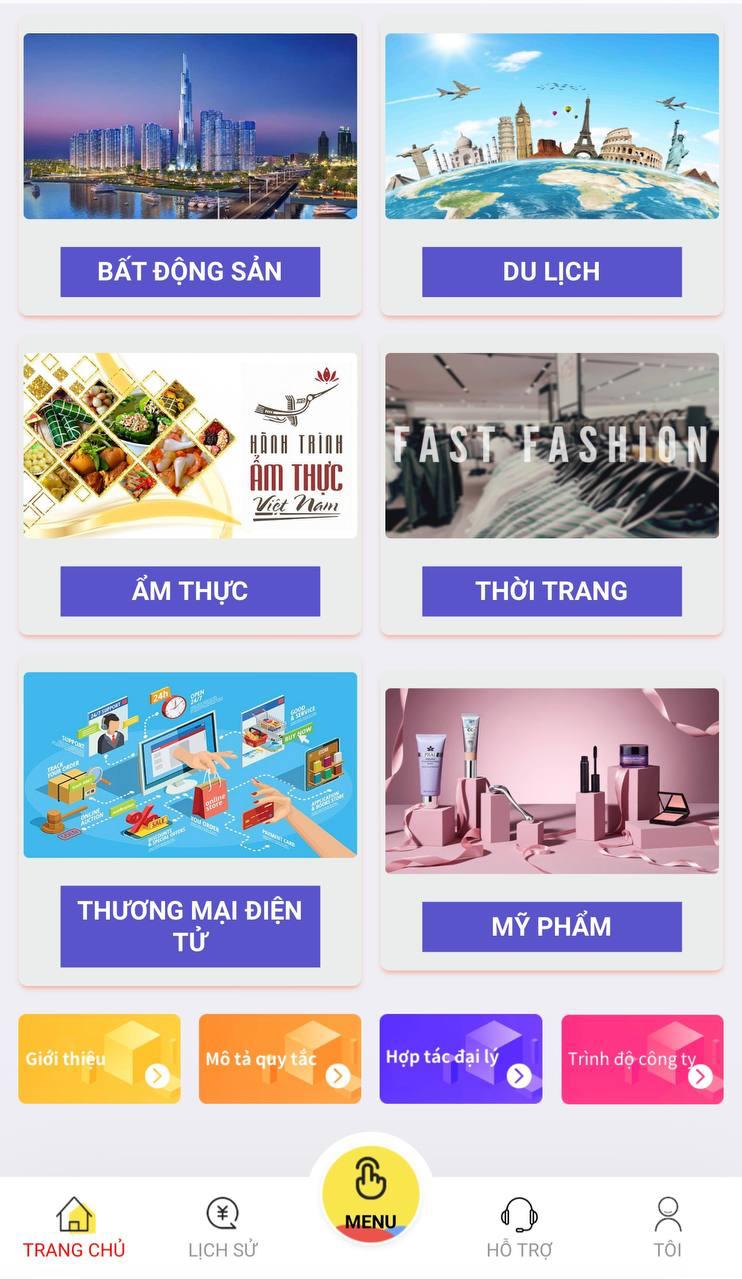Select the DU LỊCH category button
The image size is (742, 1280).
[x=551, y=272]
